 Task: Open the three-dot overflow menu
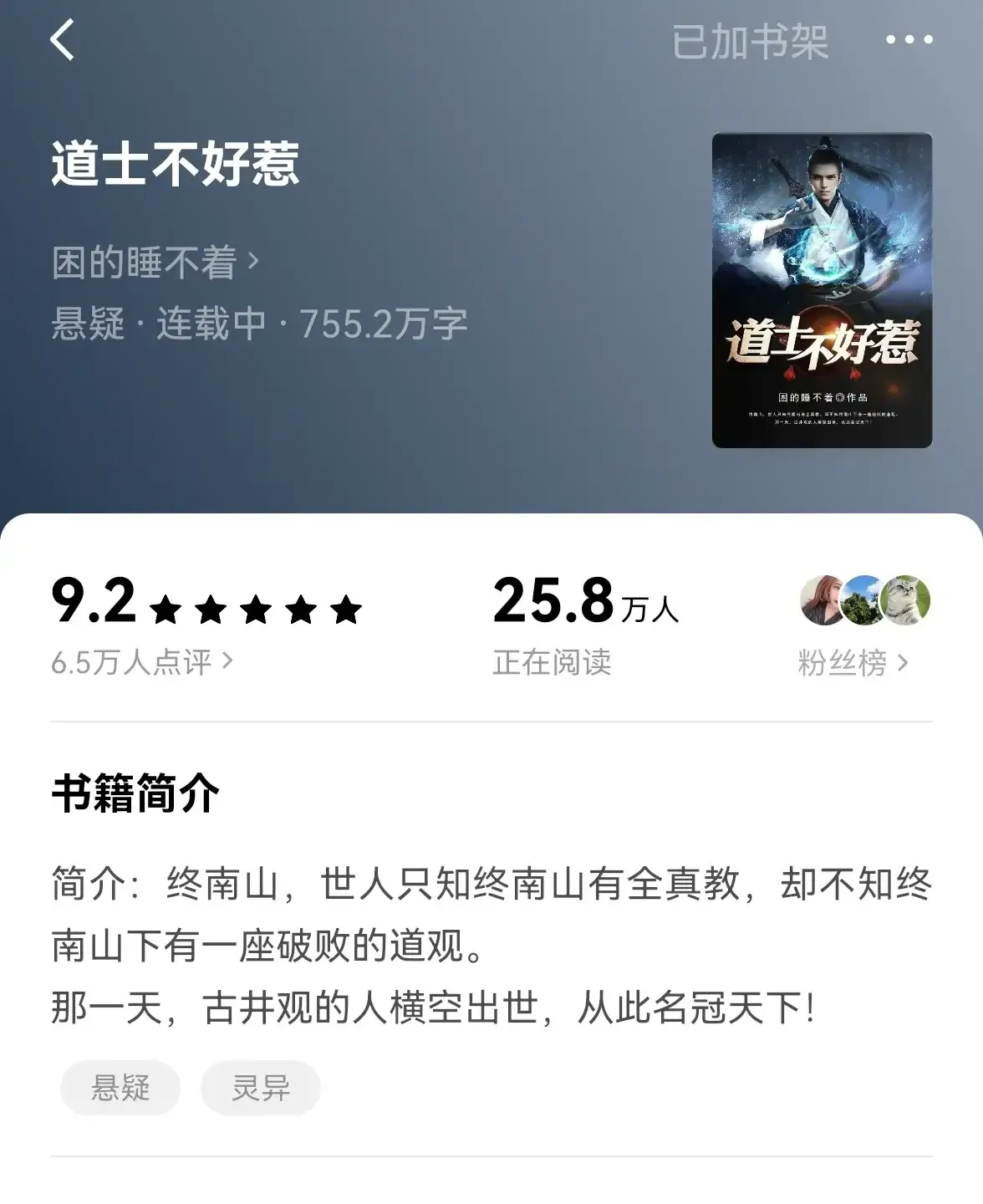click(x=909, y=40)
